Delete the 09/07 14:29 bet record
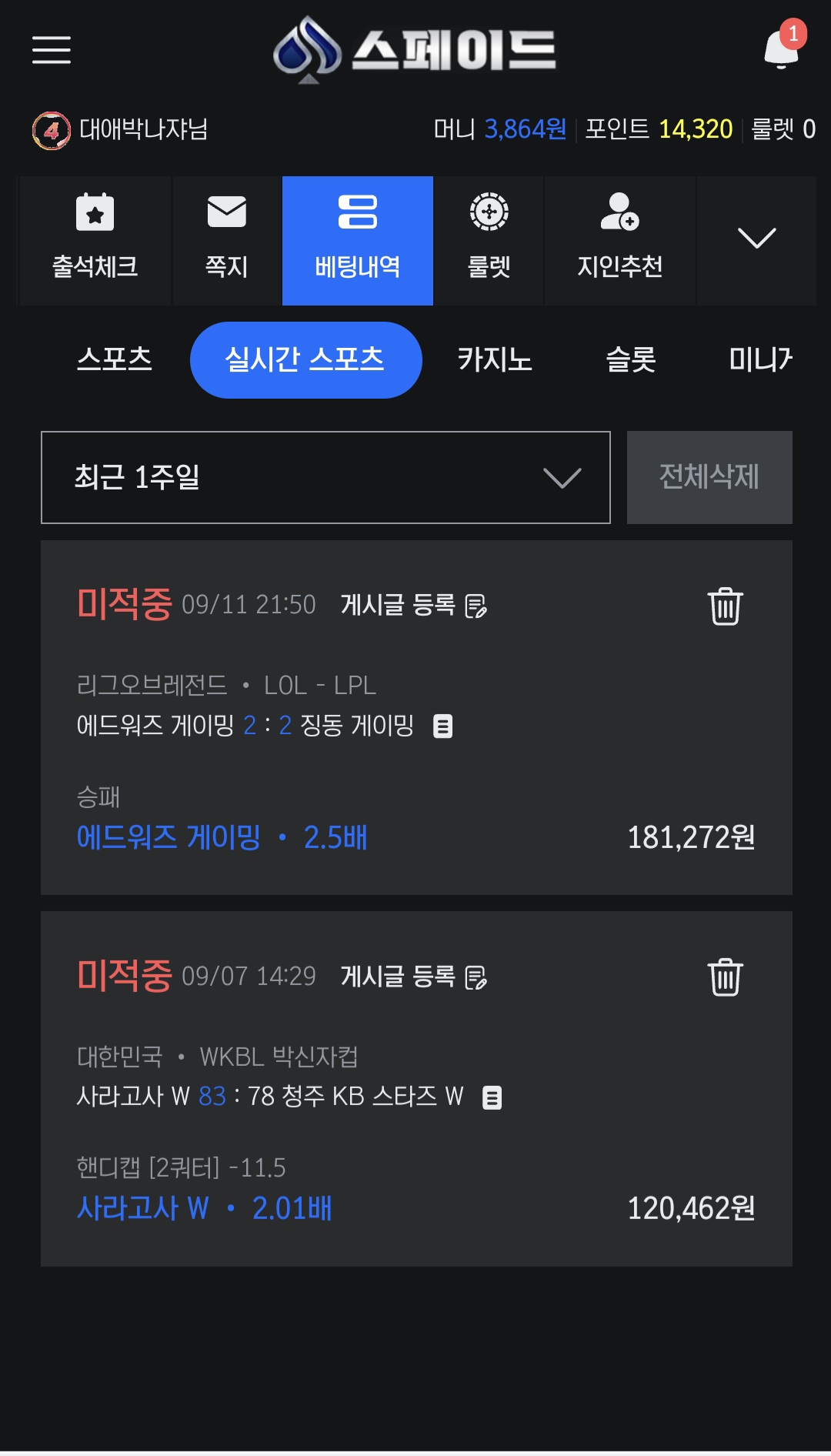The width and height of the screenshot is (831, 1456). click(725, 977)
